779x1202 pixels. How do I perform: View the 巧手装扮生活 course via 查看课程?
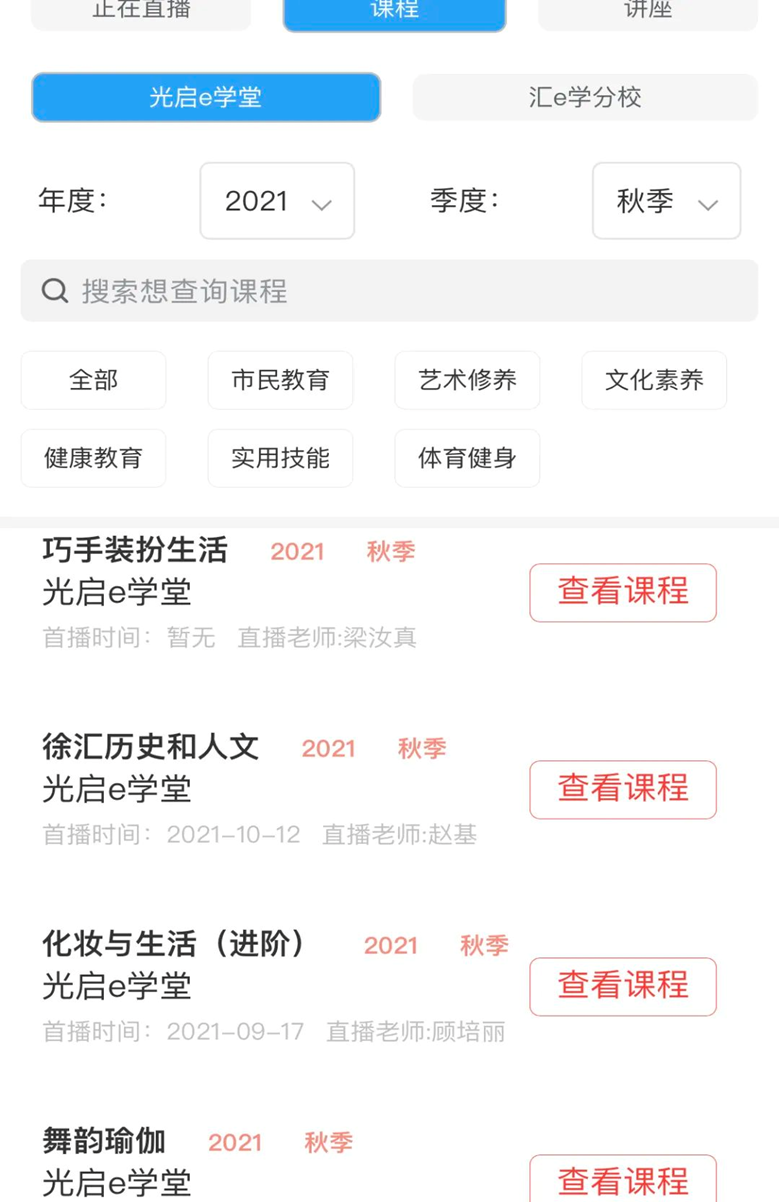pyautogui.click(x=623, y=592)
